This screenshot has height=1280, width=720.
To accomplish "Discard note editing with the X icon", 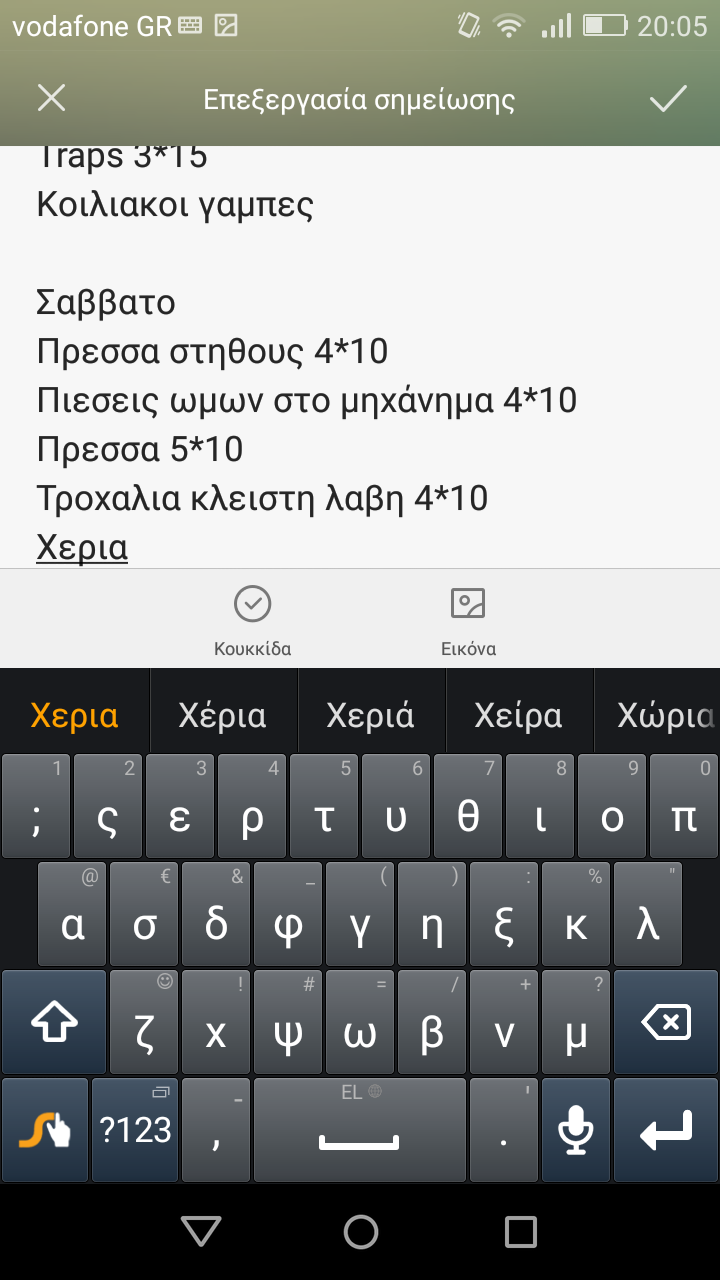I will point(51,98).
